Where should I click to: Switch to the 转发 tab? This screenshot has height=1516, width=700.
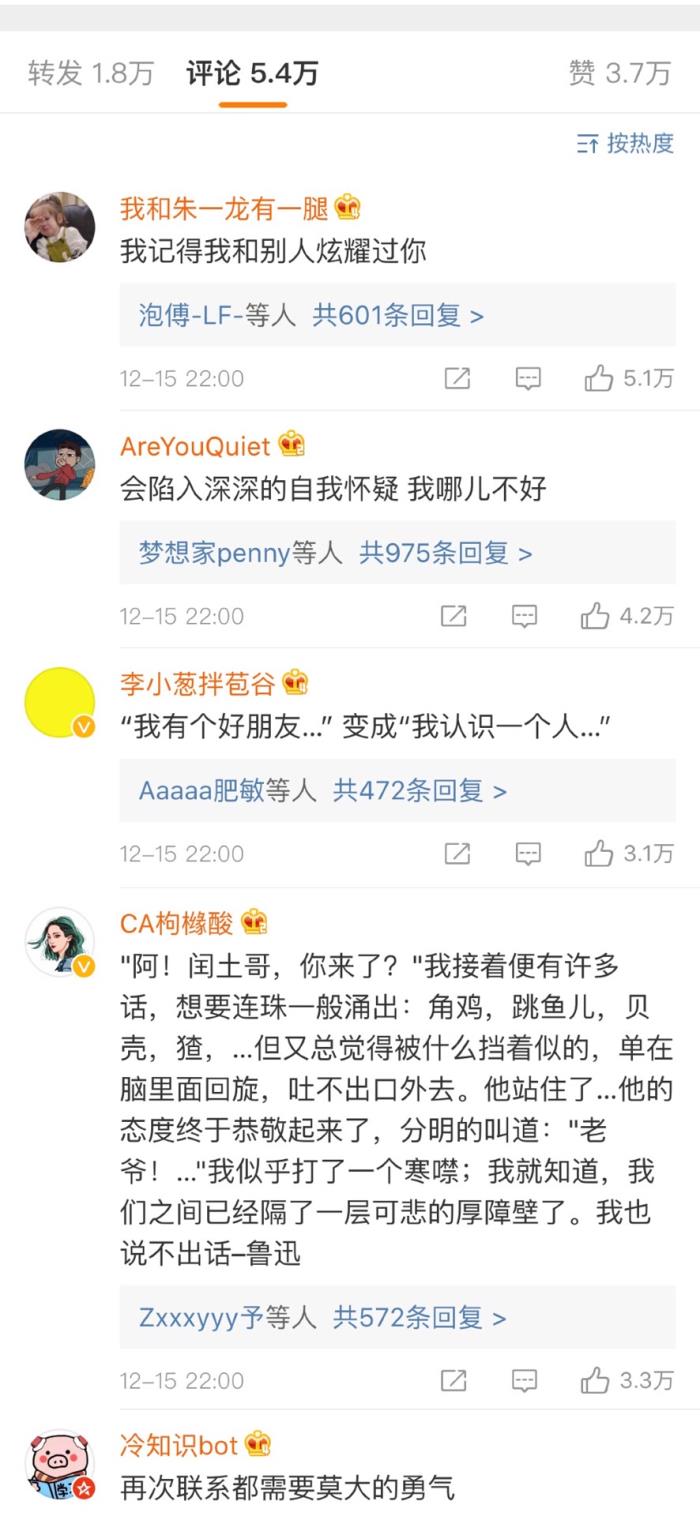[90, 73]
